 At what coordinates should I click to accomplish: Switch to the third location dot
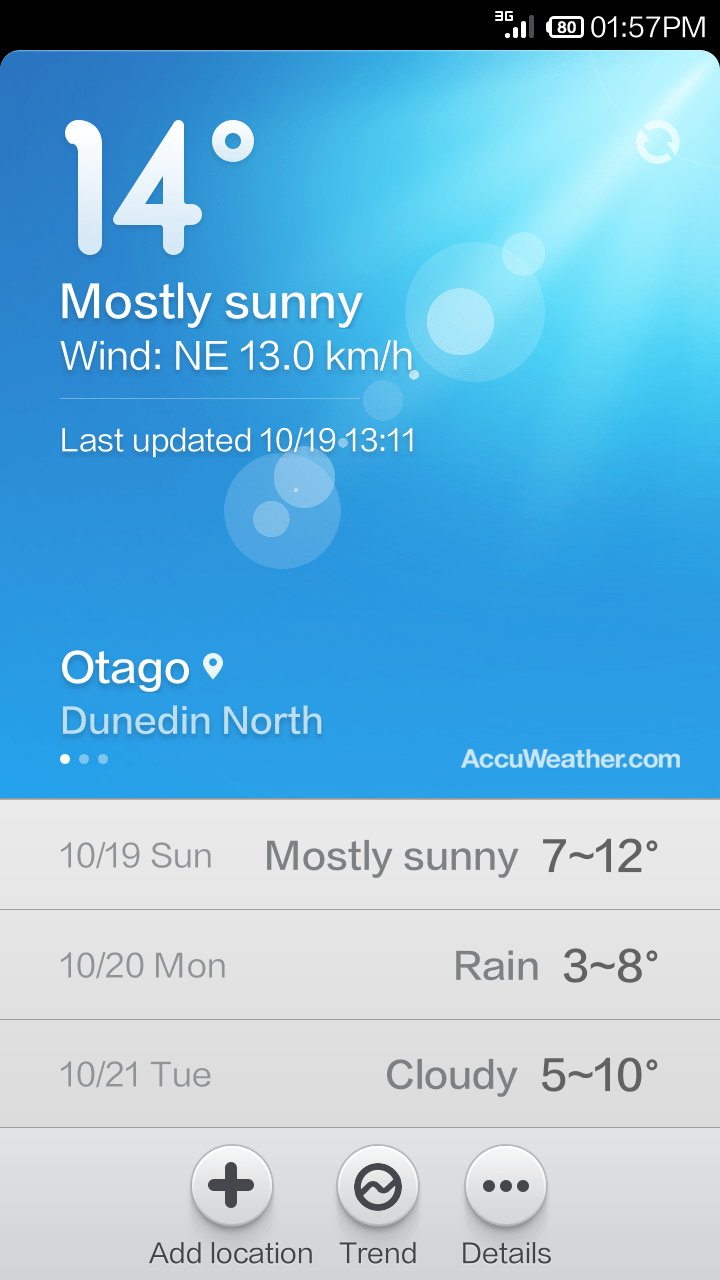pyautogui.click(x=103, y=759)
